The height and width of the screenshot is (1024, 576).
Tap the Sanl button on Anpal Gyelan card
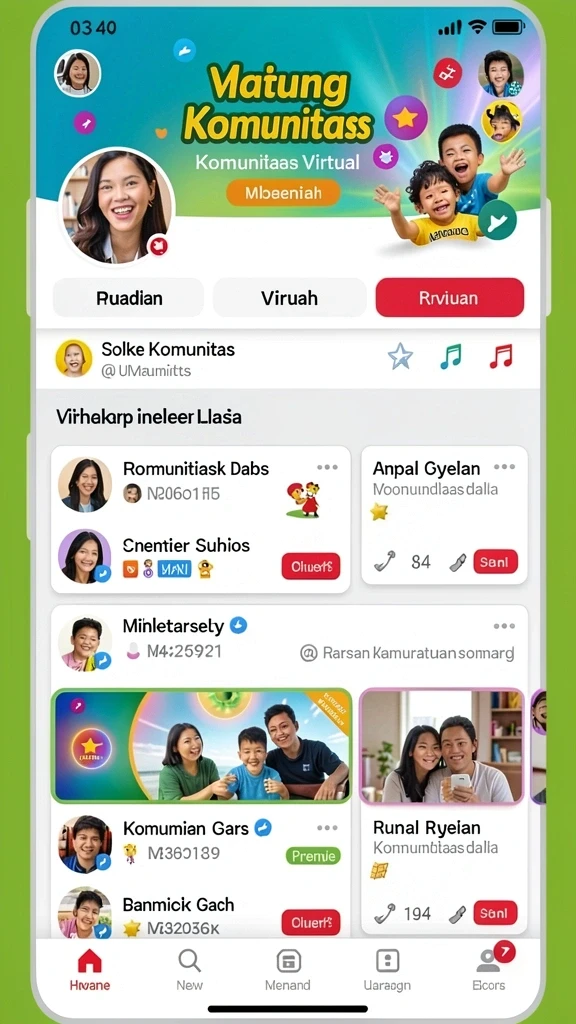coord(495,562)
